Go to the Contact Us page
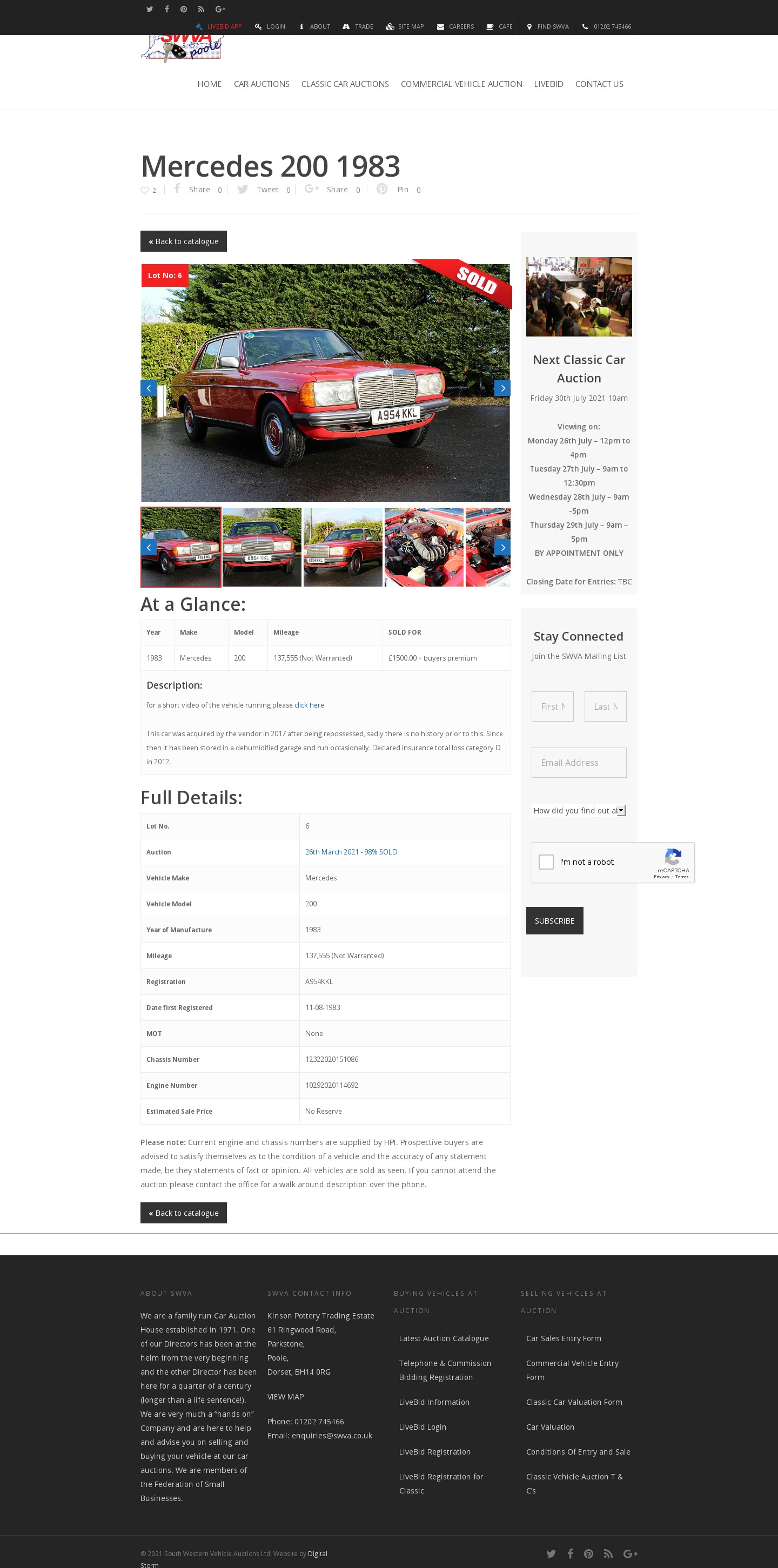This screenshot has width=778, height=1568. [x=599, y=84]
